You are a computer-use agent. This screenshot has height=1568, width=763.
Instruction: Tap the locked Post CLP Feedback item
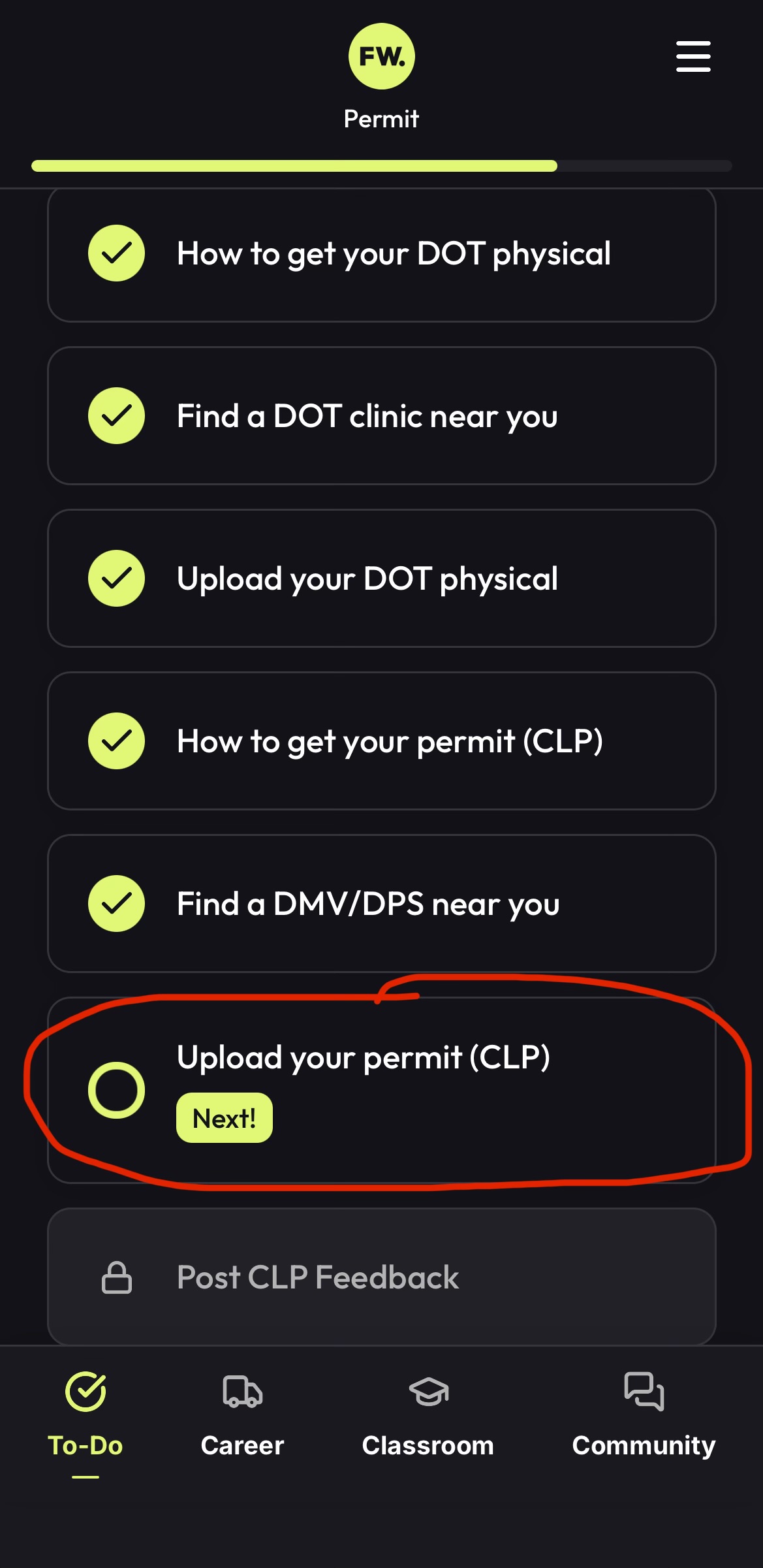[x=382, y=1277]
